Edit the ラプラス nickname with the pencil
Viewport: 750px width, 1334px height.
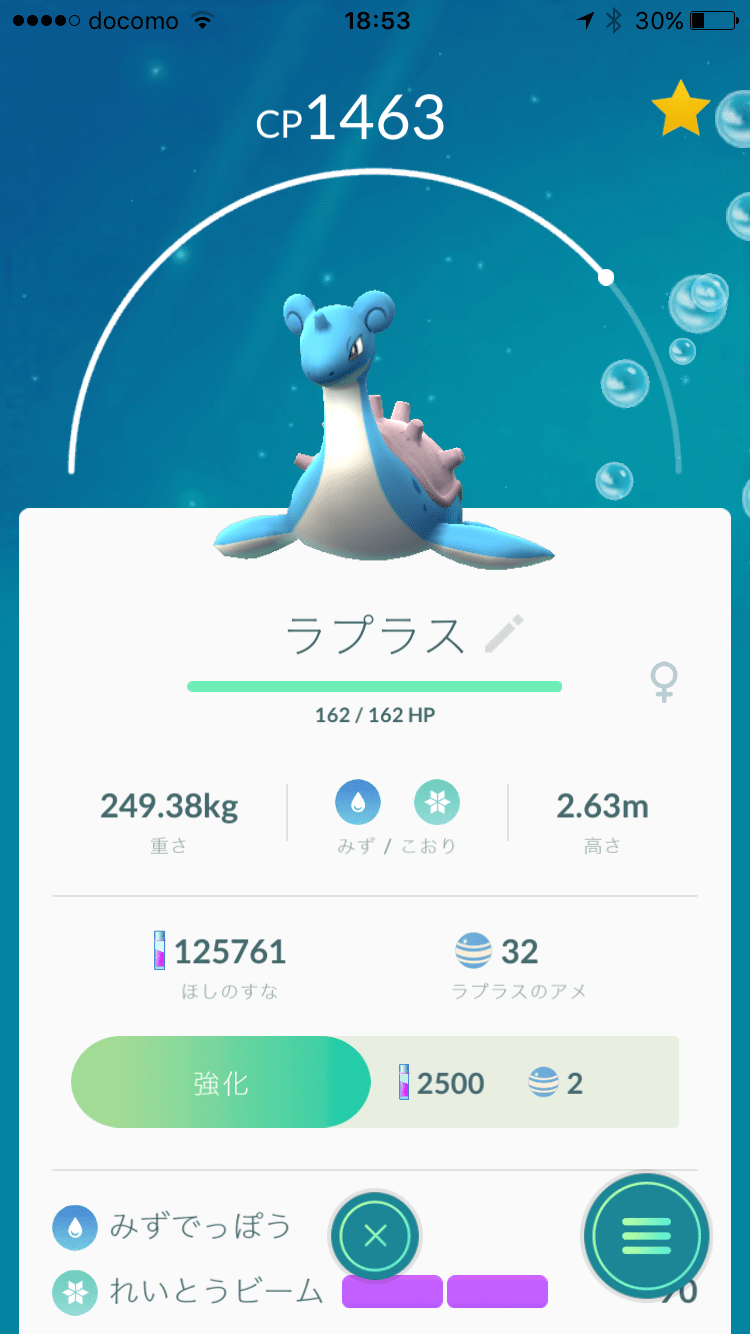point(503,635)
